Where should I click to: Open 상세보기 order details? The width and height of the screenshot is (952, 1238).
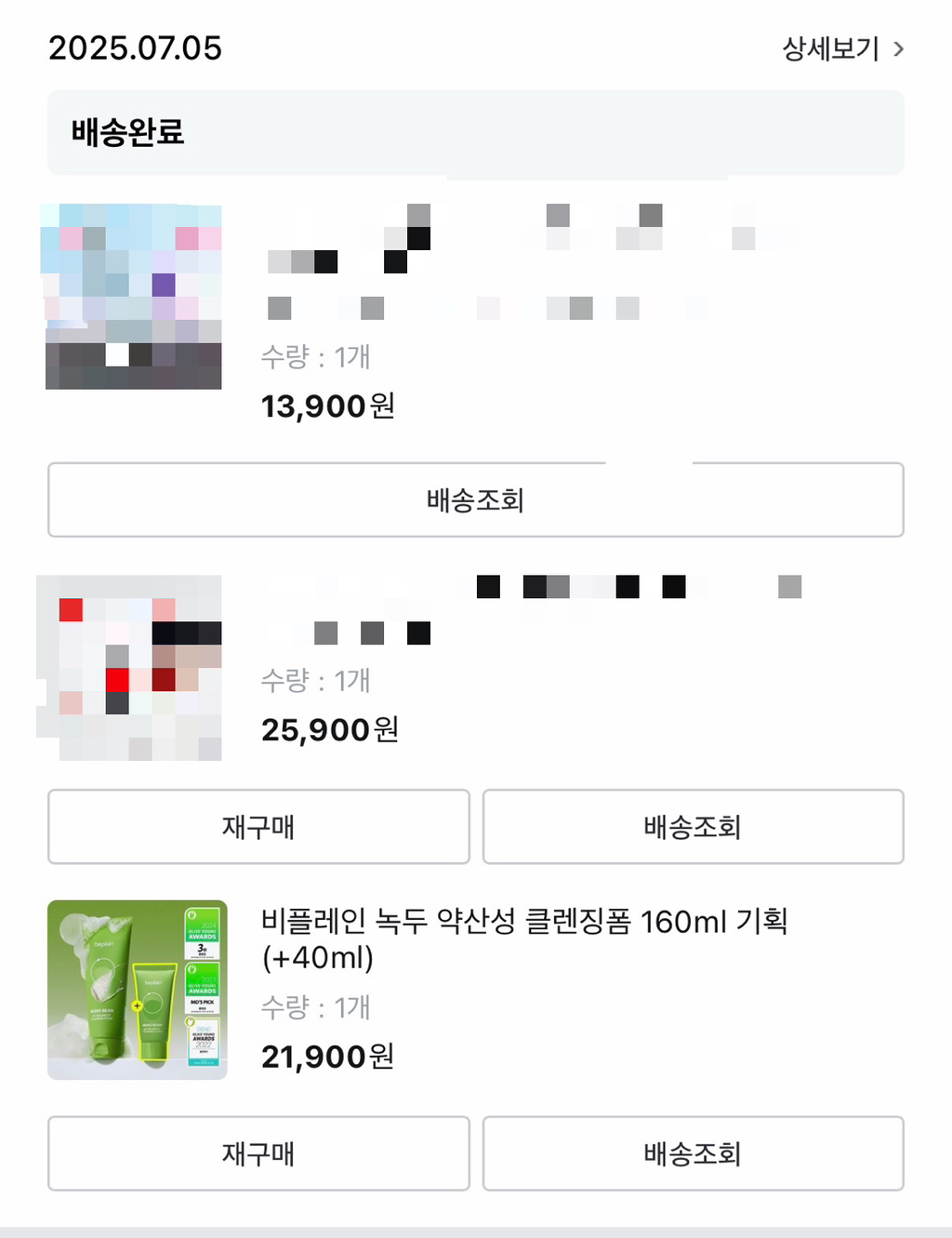pyautogui.click(x=841, y=48)
